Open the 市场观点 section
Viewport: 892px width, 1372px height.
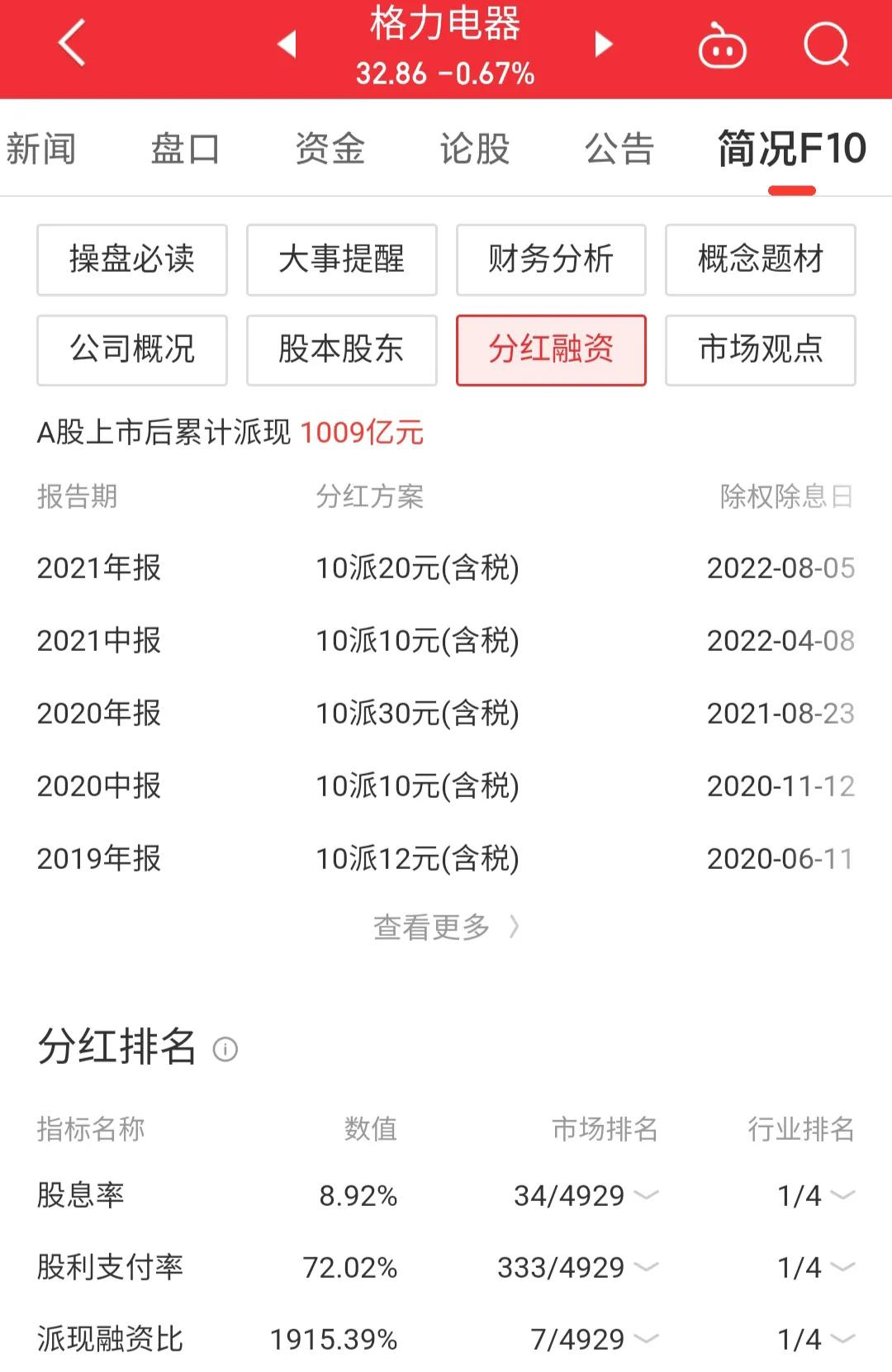pos(759,350)
